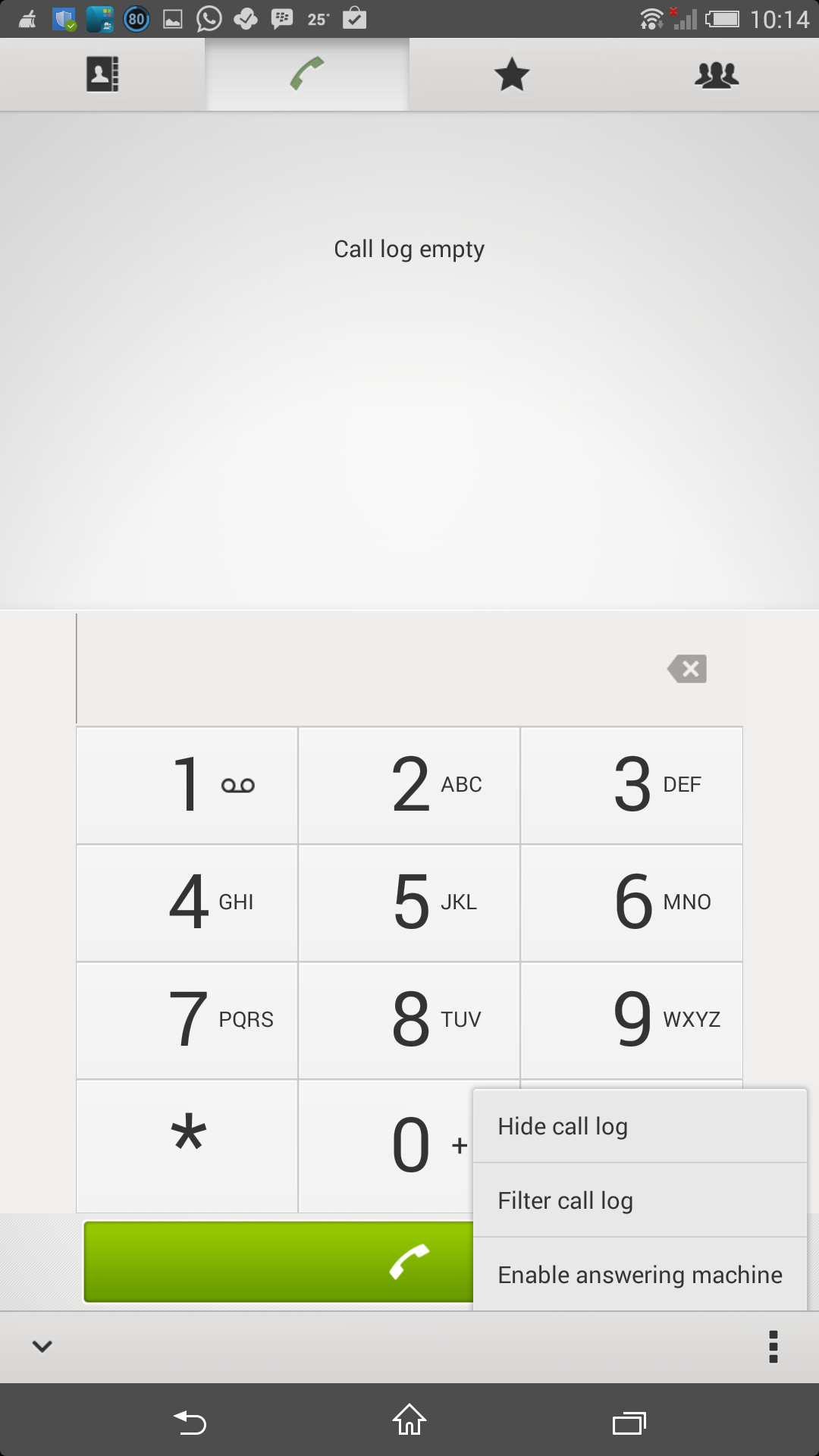Image resolution: width=819 pixels, height=1456 pixels.
Task: Enter digit 6 MNO
Action: (x=632, y=902)
